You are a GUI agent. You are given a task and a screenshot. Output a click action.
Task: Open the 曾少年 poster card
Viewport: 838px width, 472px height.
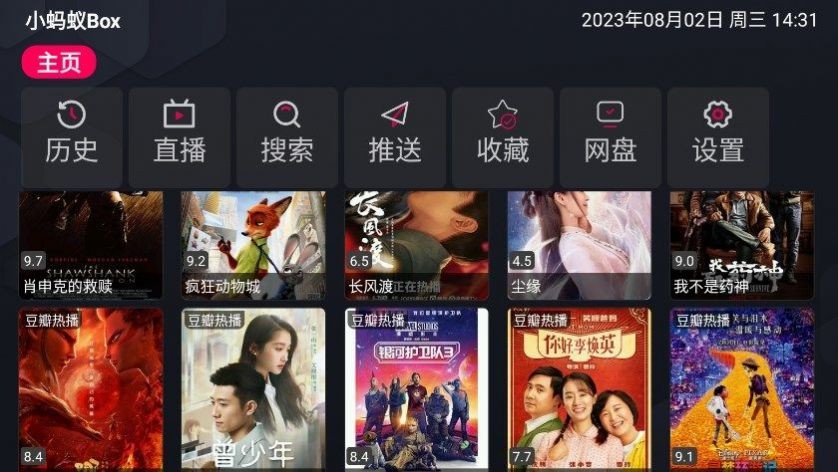click(x=253, y=388)
